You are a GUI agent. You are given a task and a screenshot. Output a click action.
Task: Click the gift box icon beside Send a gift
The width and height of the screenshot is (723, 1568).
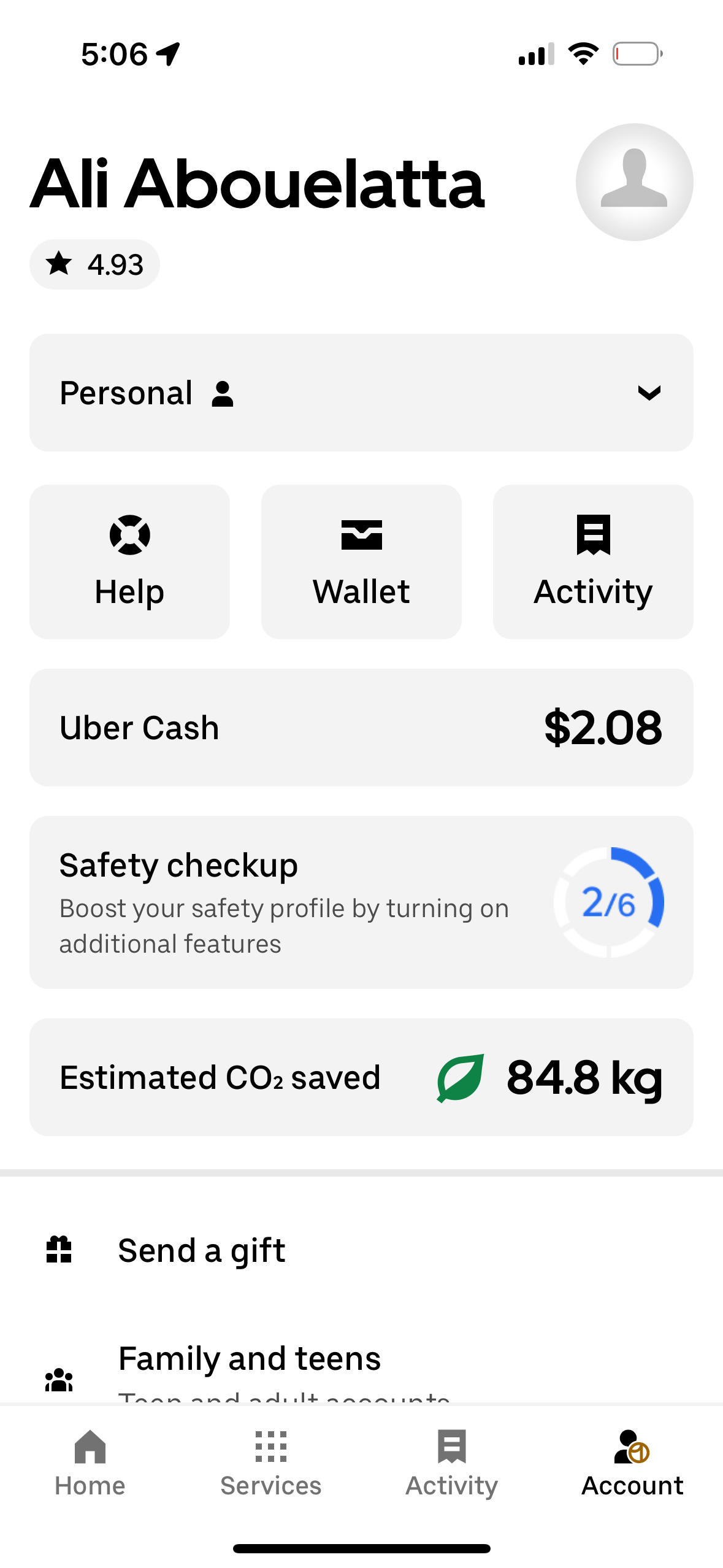point(59,1251)
